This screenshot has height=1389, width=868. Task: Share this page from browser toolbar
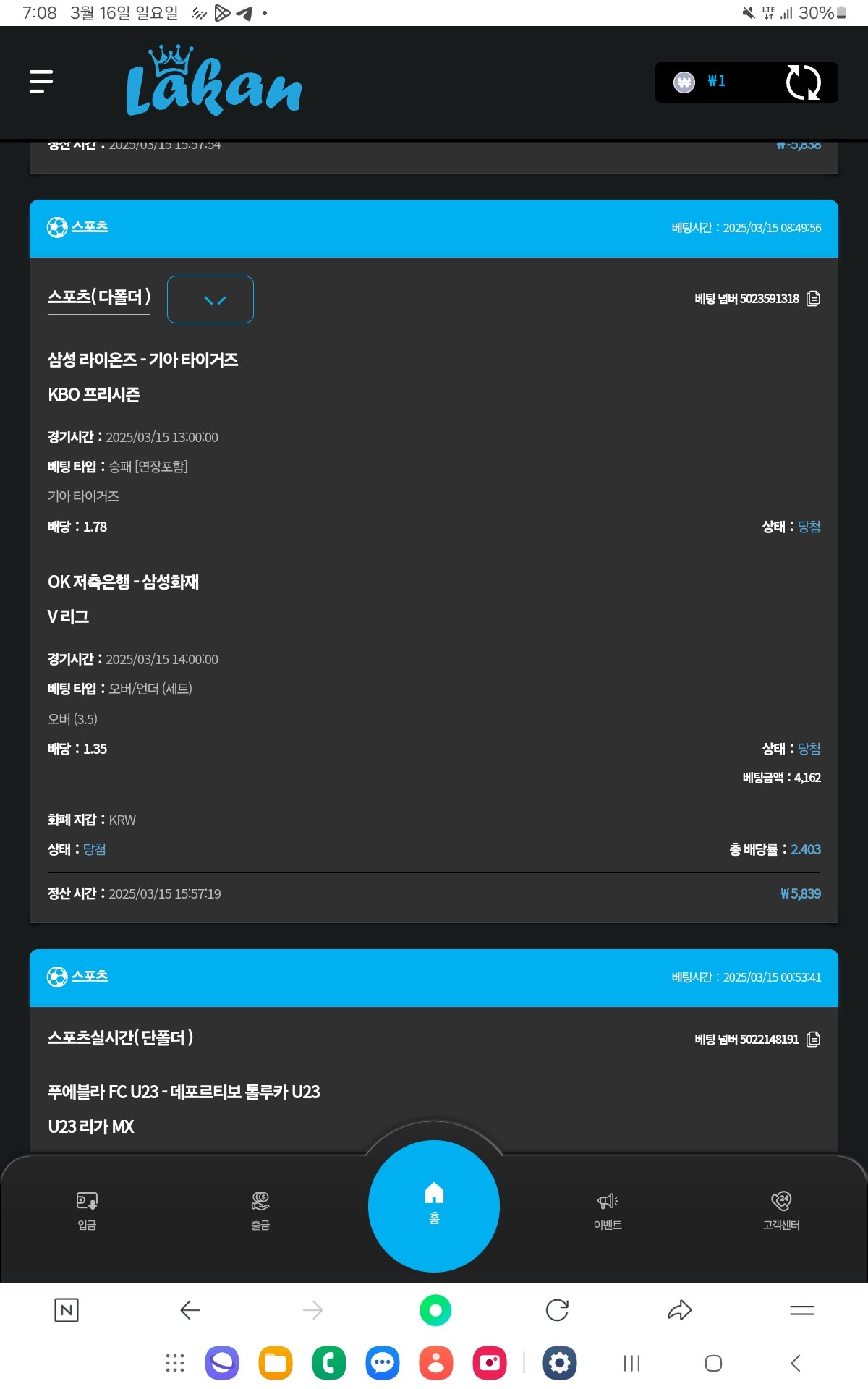coord(679,1310)
